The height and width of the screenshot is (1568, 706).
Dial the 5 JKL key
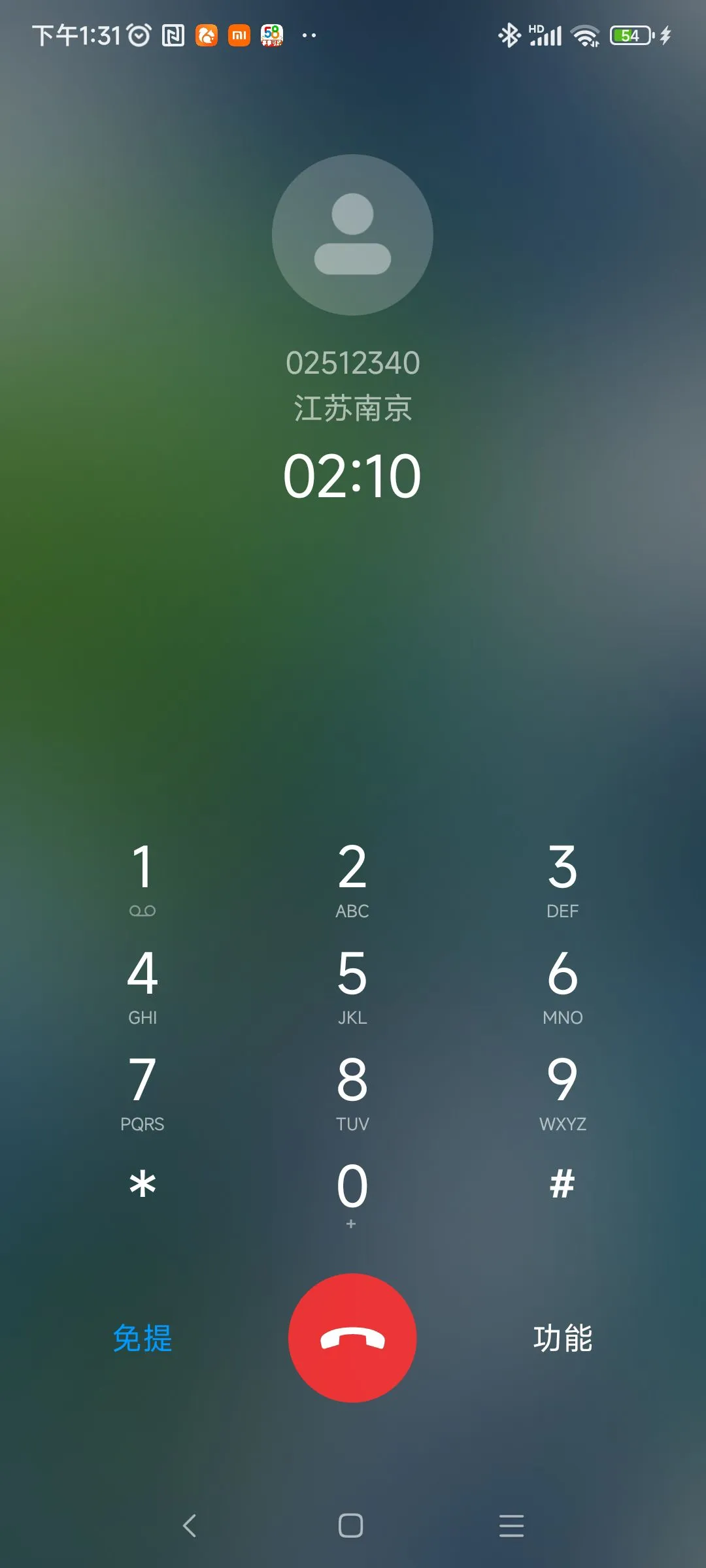pos(352,985)
